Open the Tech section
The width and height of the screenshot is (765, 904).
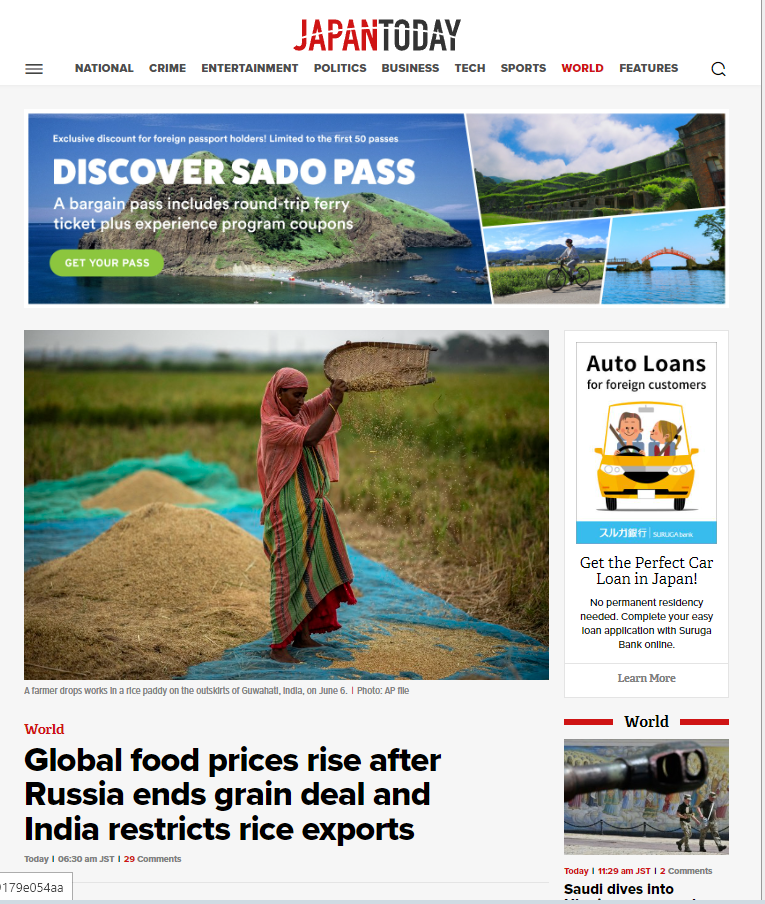tap(470, 68)
